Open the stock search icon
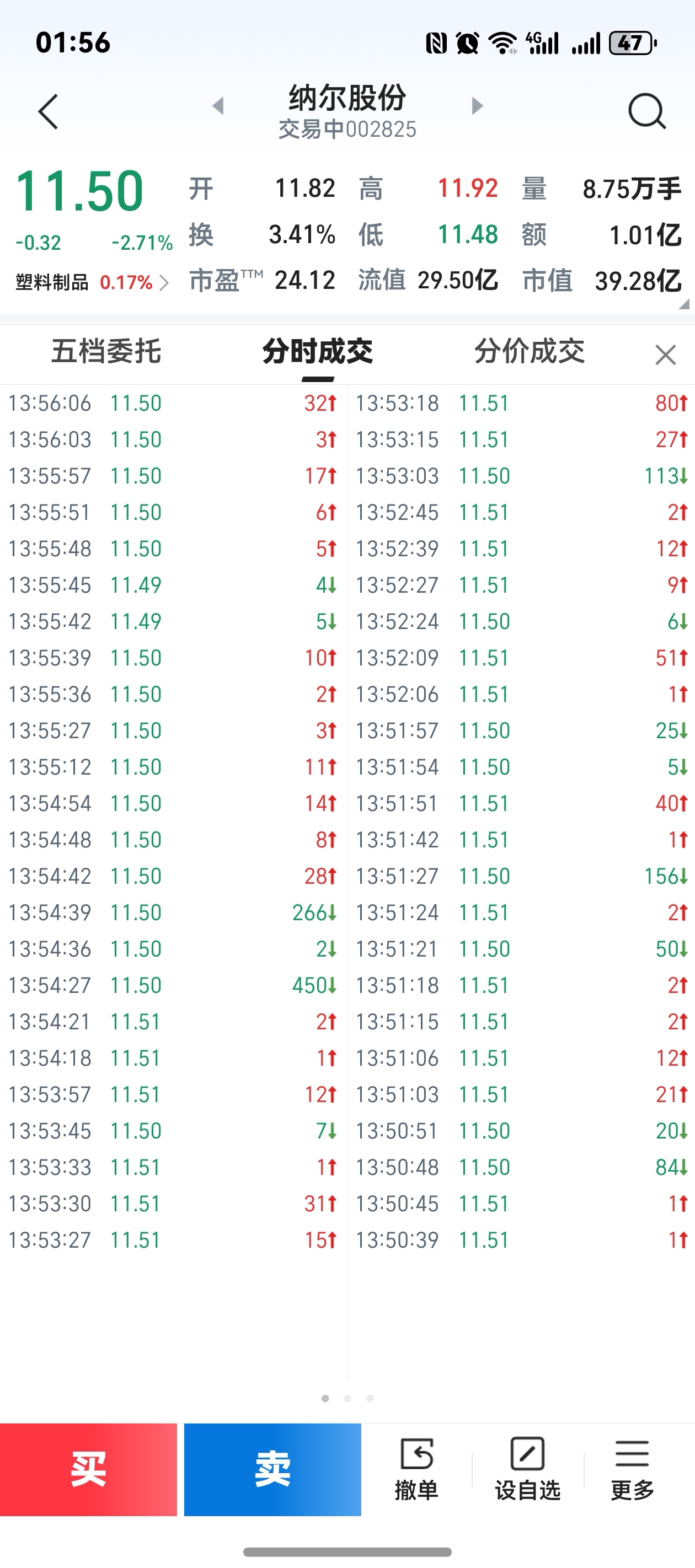The width and height of the screenshot is (695, 1568). tap(646, 111)
